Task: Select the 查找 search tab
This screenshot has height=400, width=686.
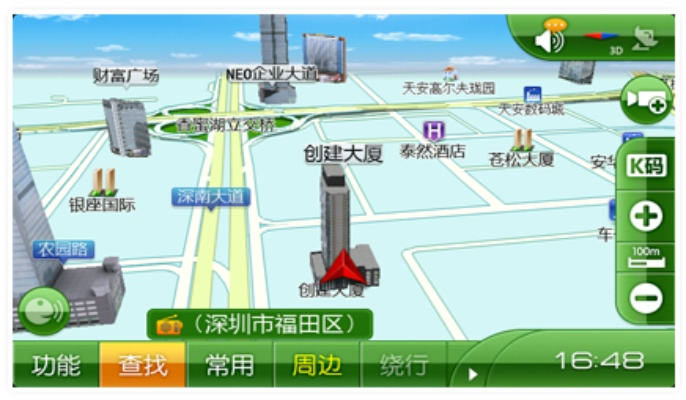Action: 143,365
